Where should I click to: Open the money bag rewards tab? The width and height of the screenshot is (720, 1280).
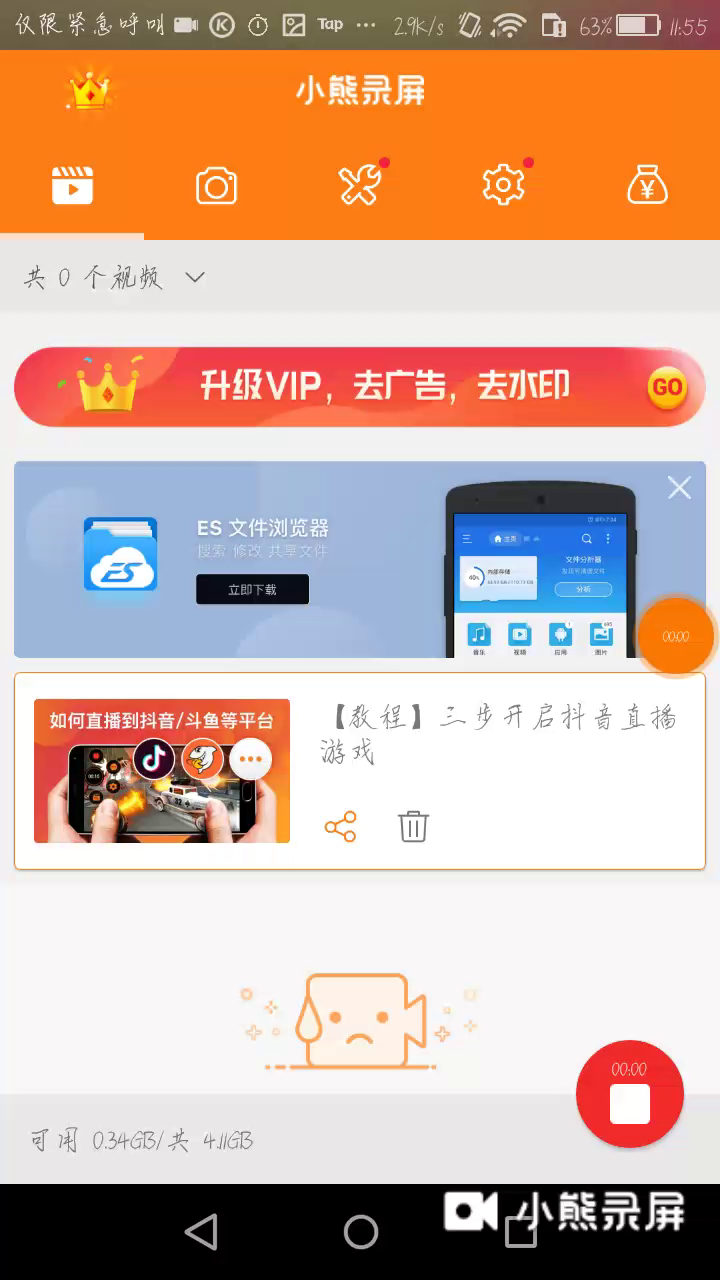pyautogui.click(x=647, y=186)
